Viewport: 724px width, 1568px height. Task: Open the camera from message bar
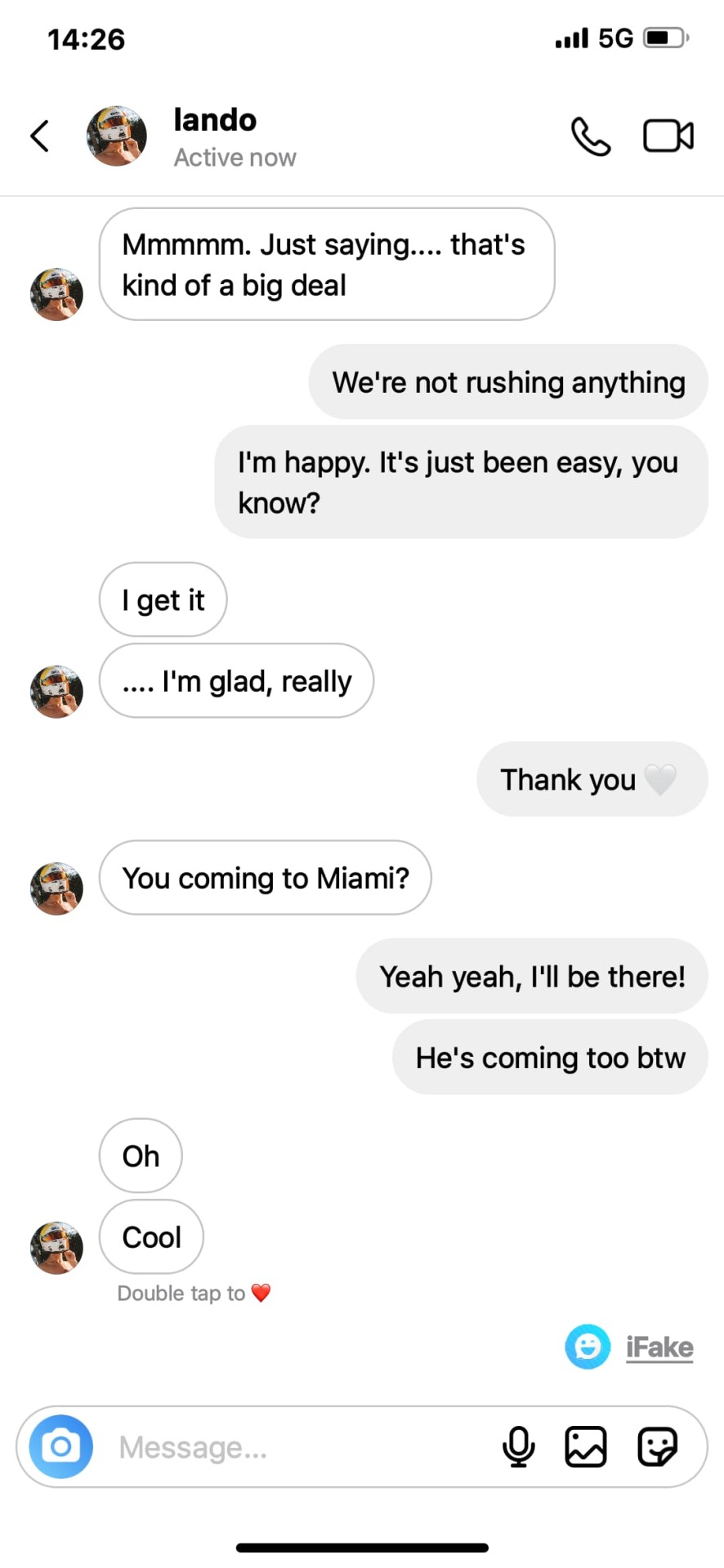[x=61, y=1446]
